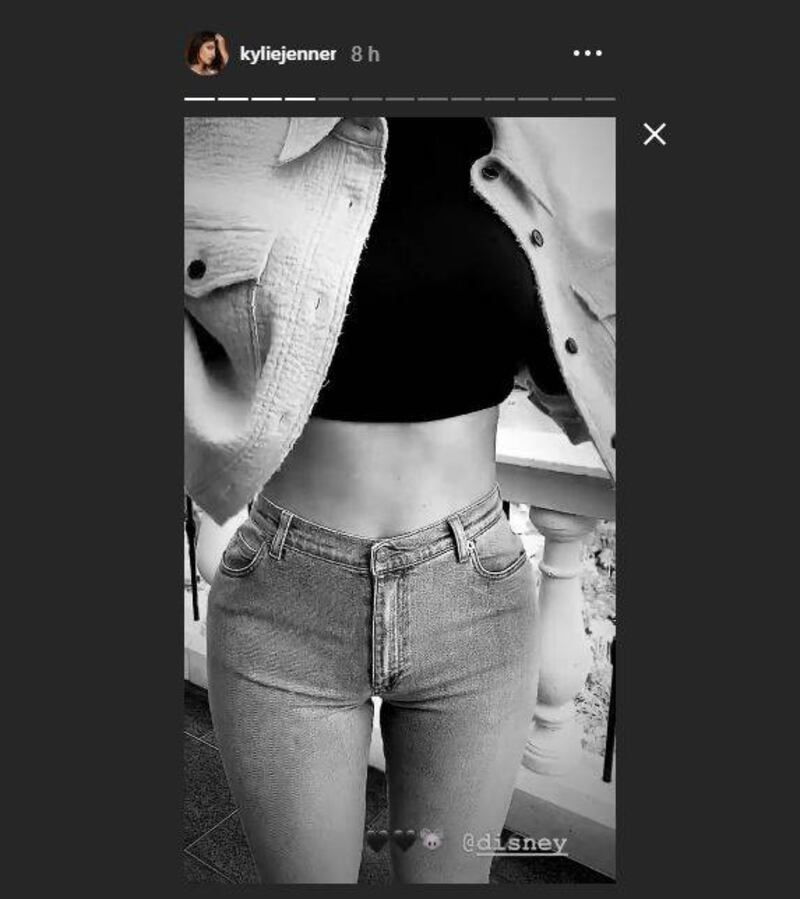
Task: Open the three-dot story options menu
Action: click(x=588, y=54)
